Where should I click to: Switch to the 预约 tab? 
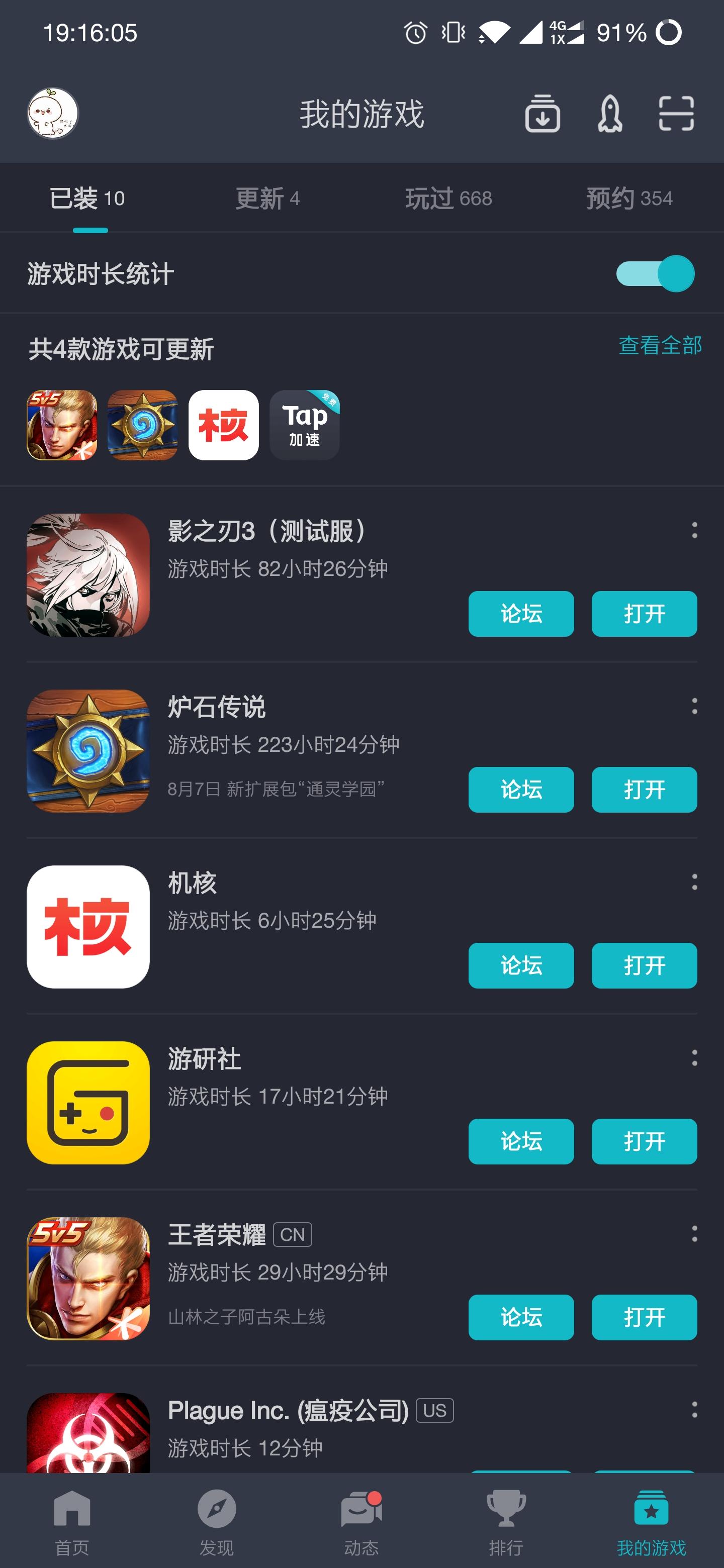click(x=629, y=199)
